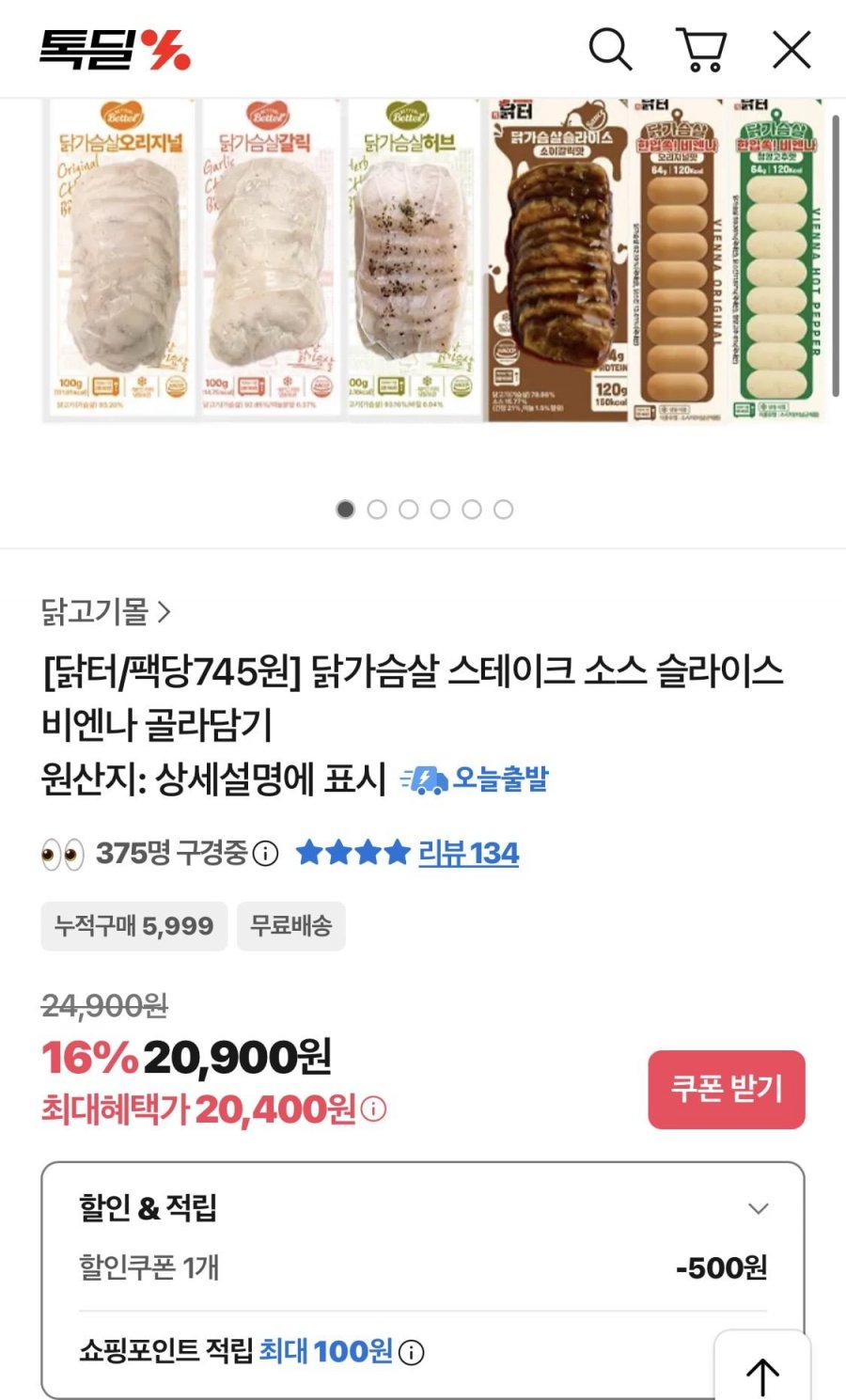Viewport: 846px width, 1400px height.
Task: Open the shopping cart icon
Action: coord(702,50)
